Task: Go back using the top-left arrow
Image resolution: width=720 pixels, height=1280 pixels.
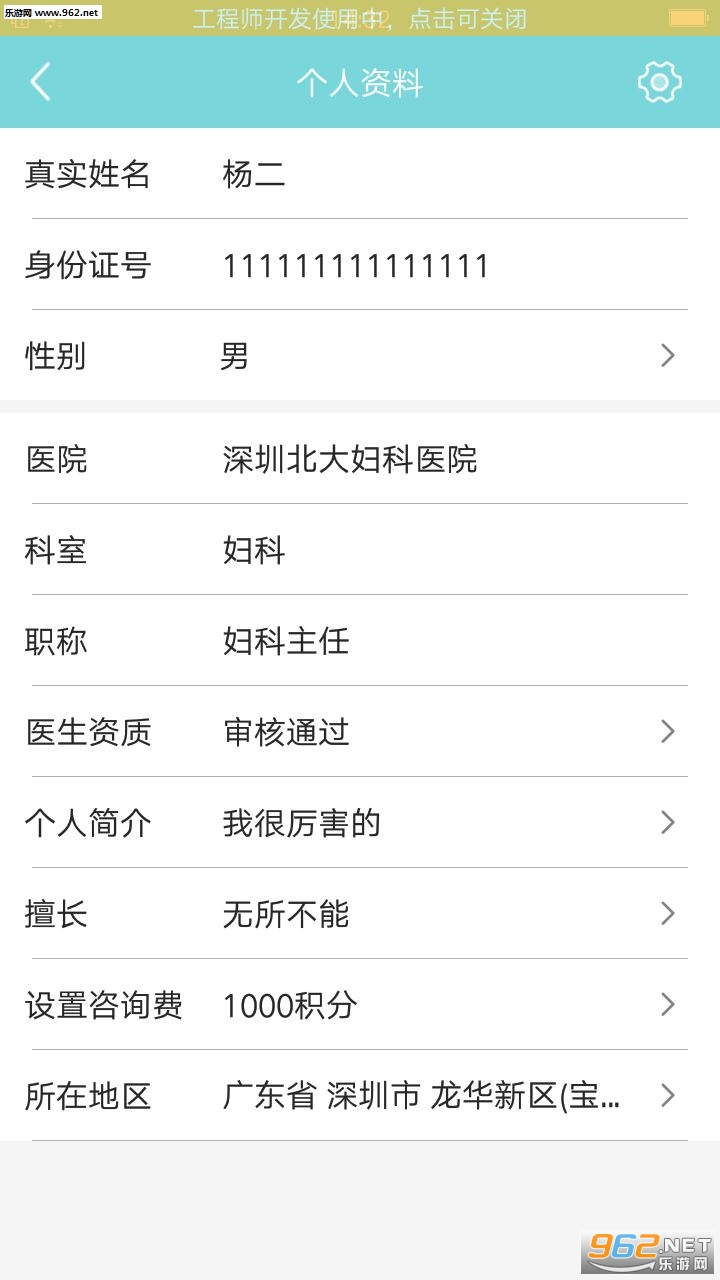Action: (x=41, y=82)
